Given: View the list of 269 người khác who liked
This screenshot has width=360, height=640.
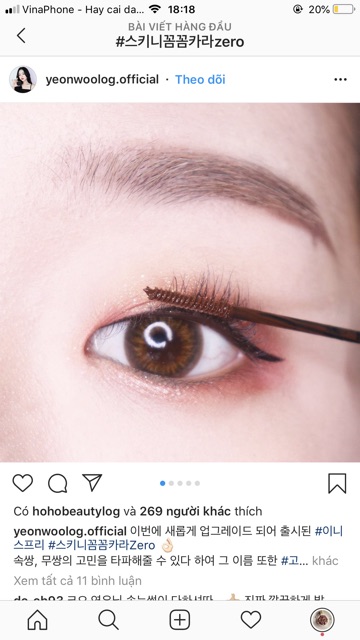Looking at the screenshot, I should pos(185,511).
